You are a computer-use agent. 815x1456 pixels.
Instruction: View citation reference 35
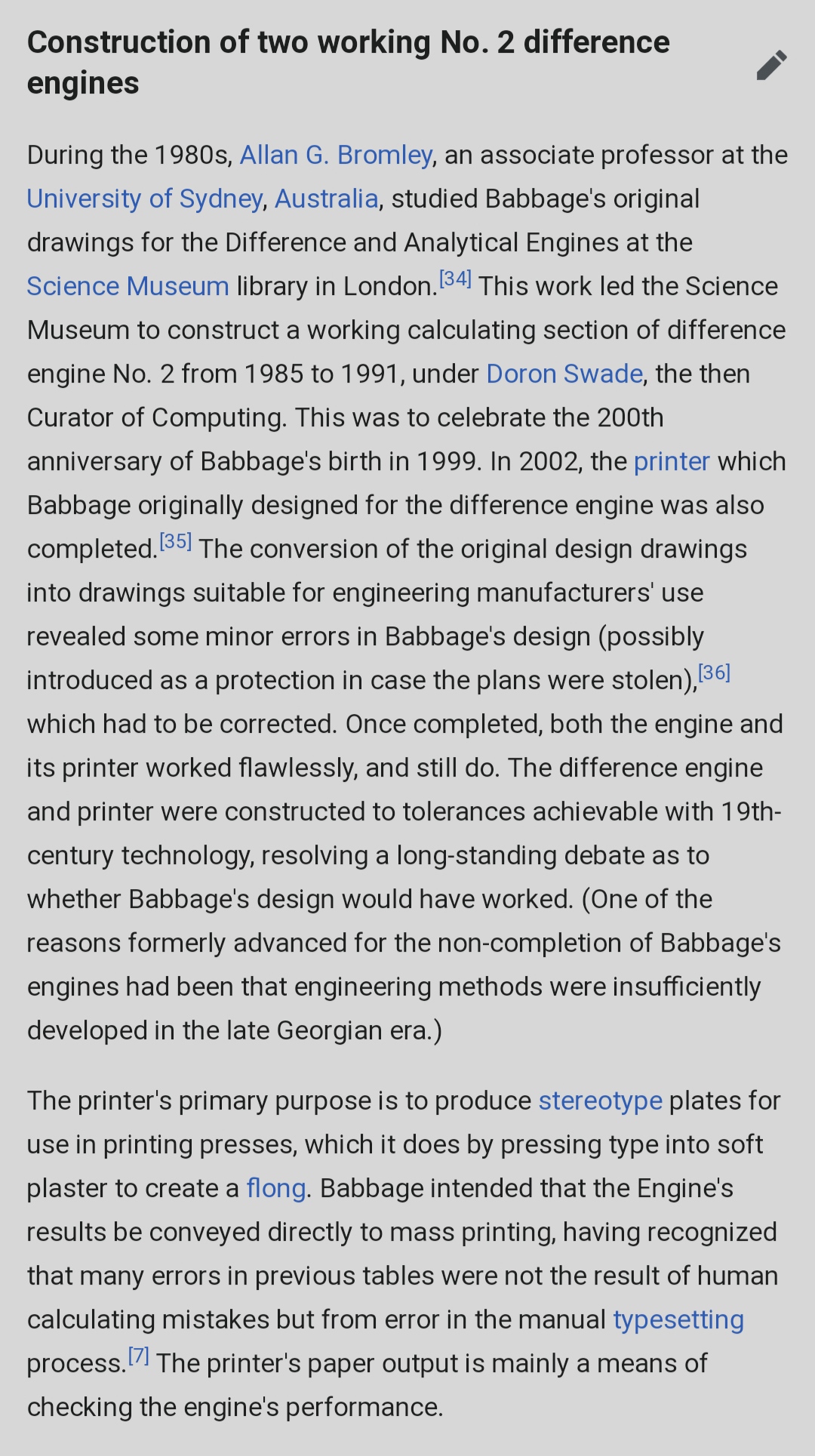click(x=176, y=541)
